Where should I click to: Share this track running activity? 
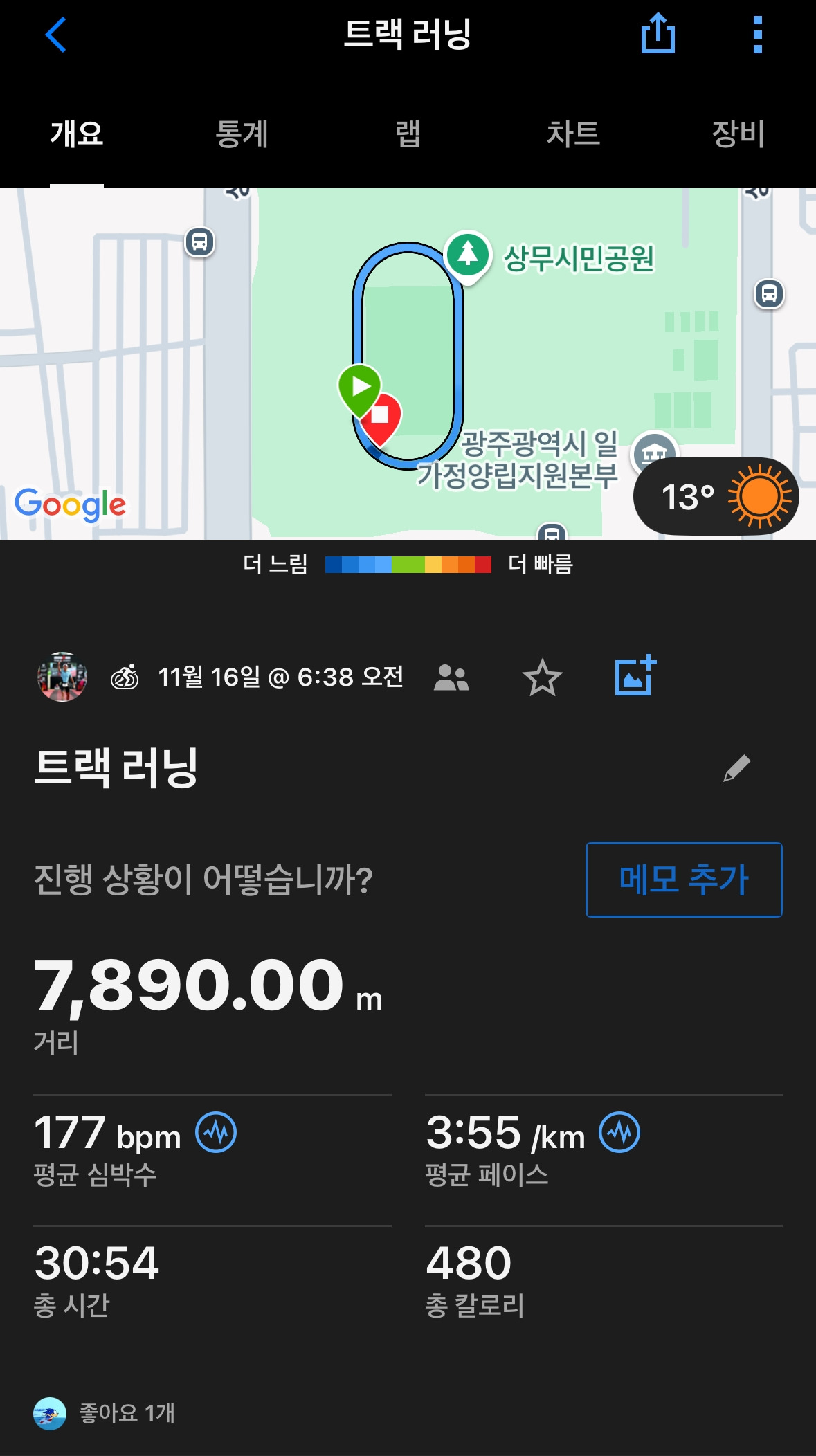[658, 34]
